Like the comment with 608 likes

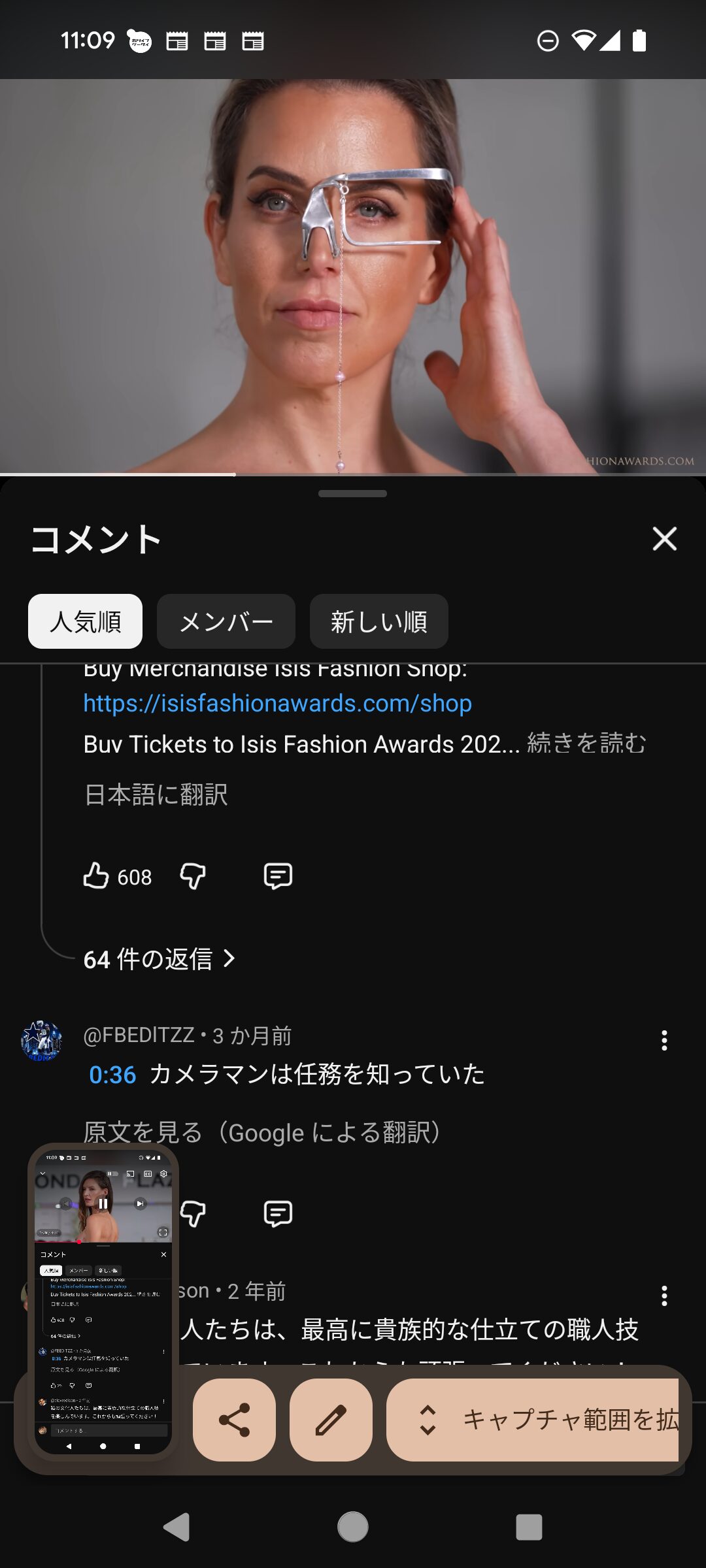[97, 876]
